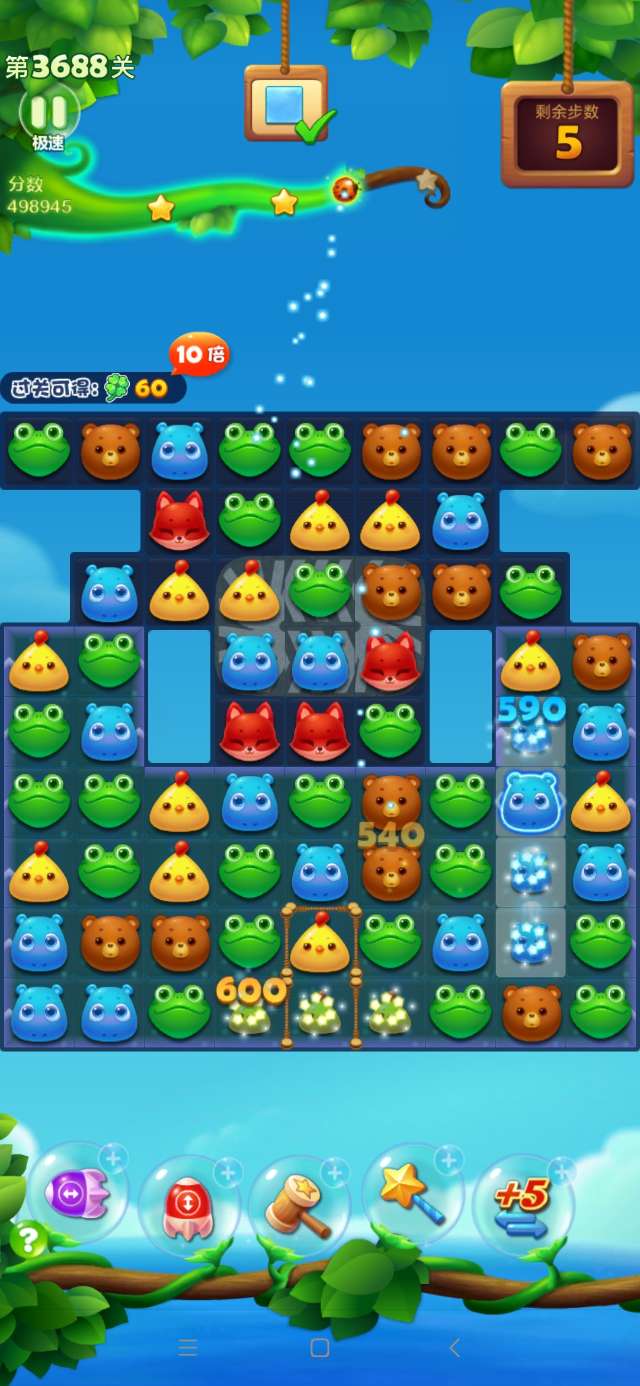The height and width of the screenshot is (1386, 640).
Task: Open recent apps from system bar
Action: tap(187, 1347)
